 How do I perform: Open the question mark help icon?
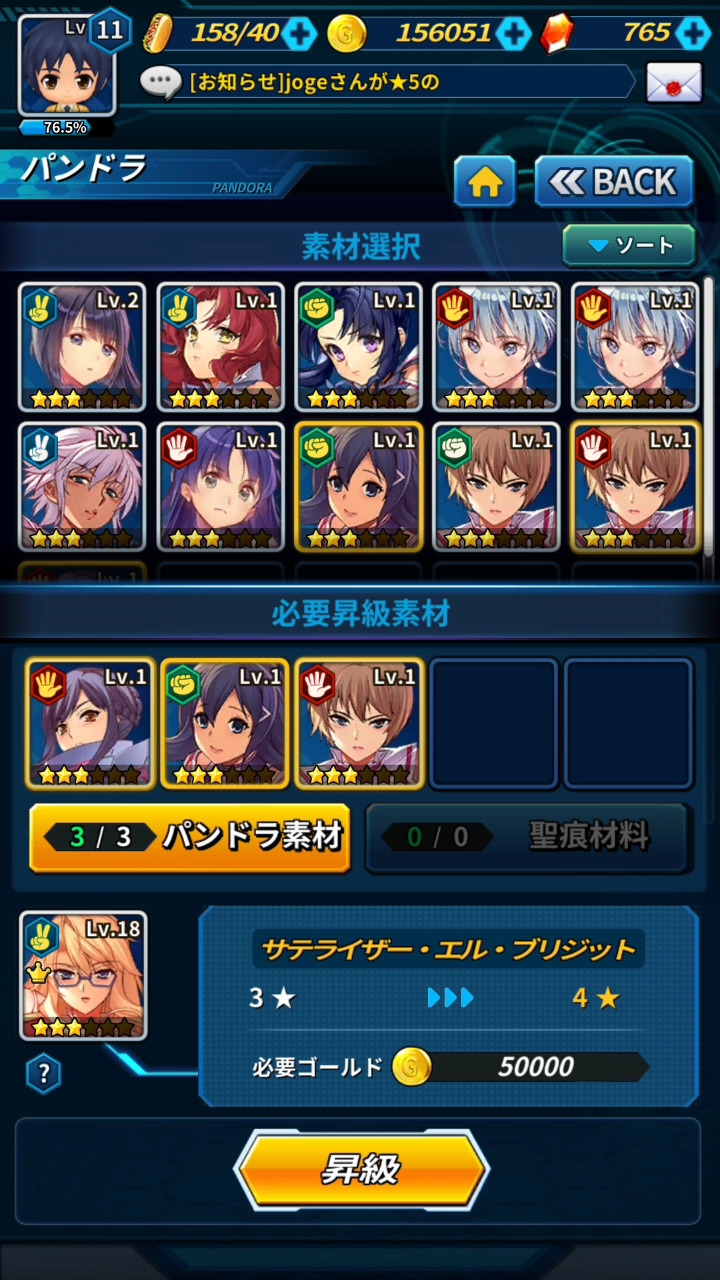pos(43,1075)
